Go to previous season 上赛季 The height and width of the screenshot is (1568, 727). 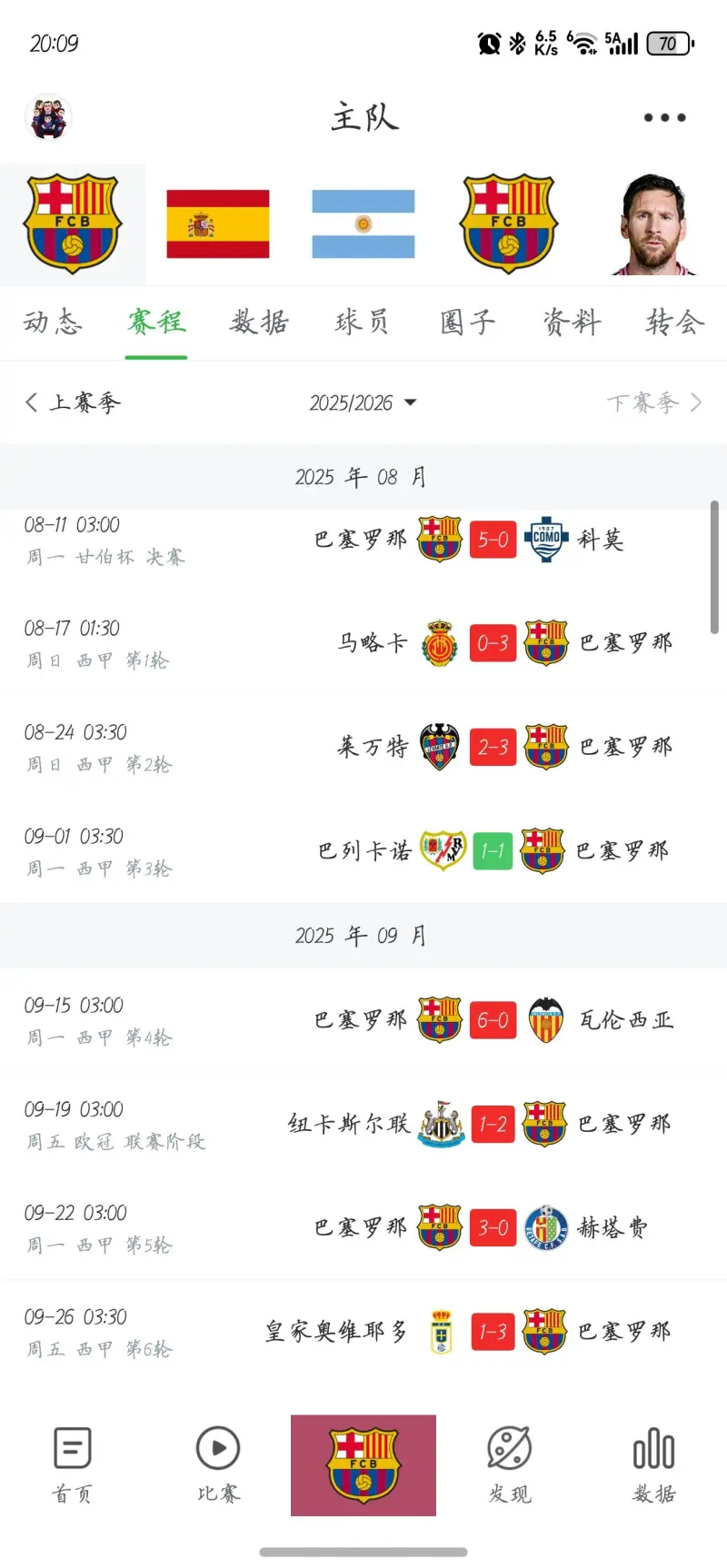(73, 402)
